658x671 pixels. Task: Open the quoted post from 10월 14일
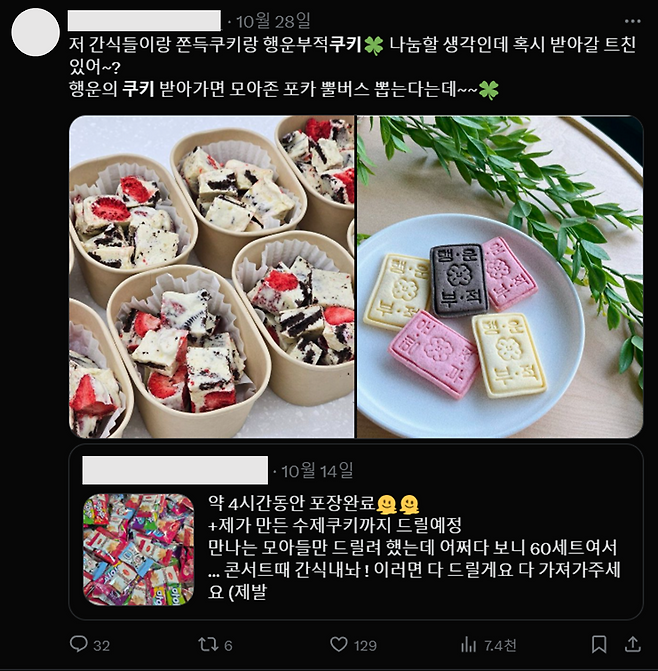tap(355, 531)
